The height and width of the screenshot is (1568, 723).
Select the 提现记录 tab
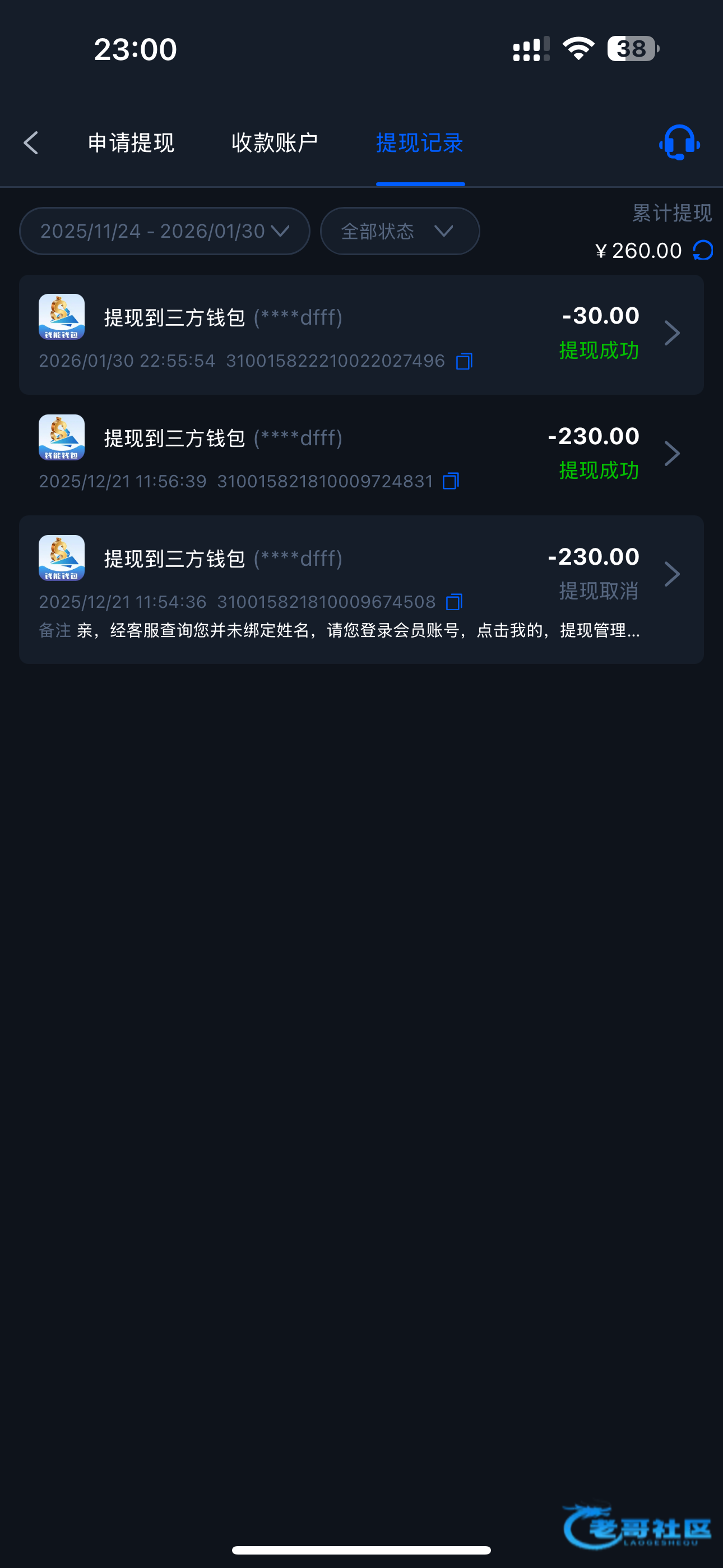(x=420, y=143)
